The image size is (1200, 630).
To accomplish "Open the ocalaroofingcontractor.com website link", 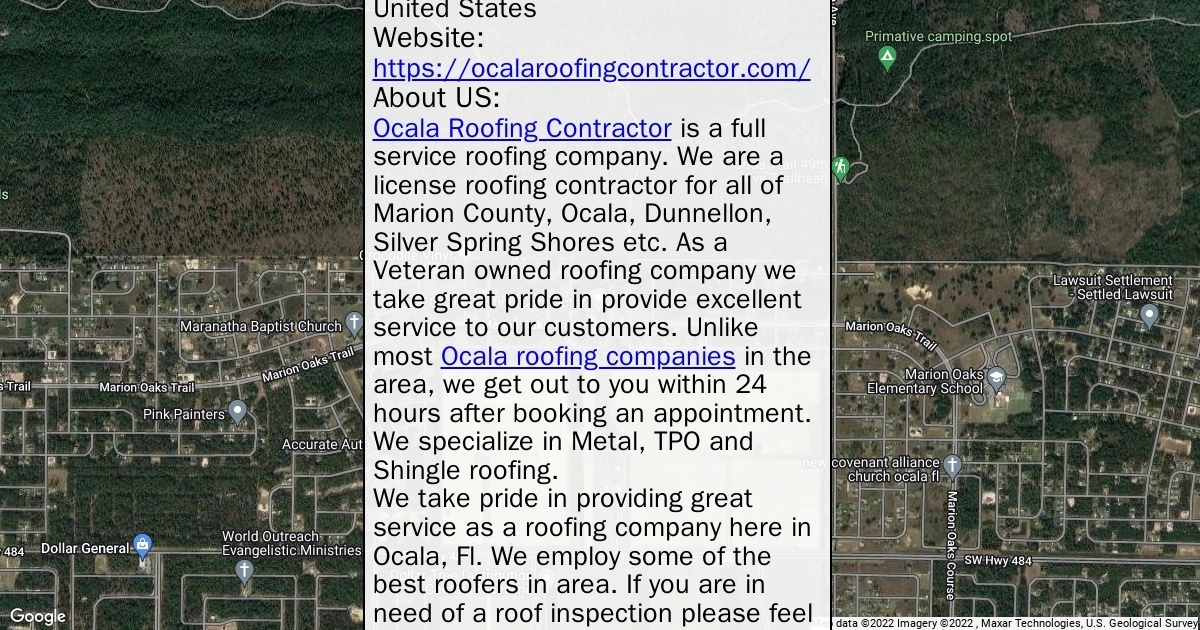I will pyautogui.click(x=591, y=69).
